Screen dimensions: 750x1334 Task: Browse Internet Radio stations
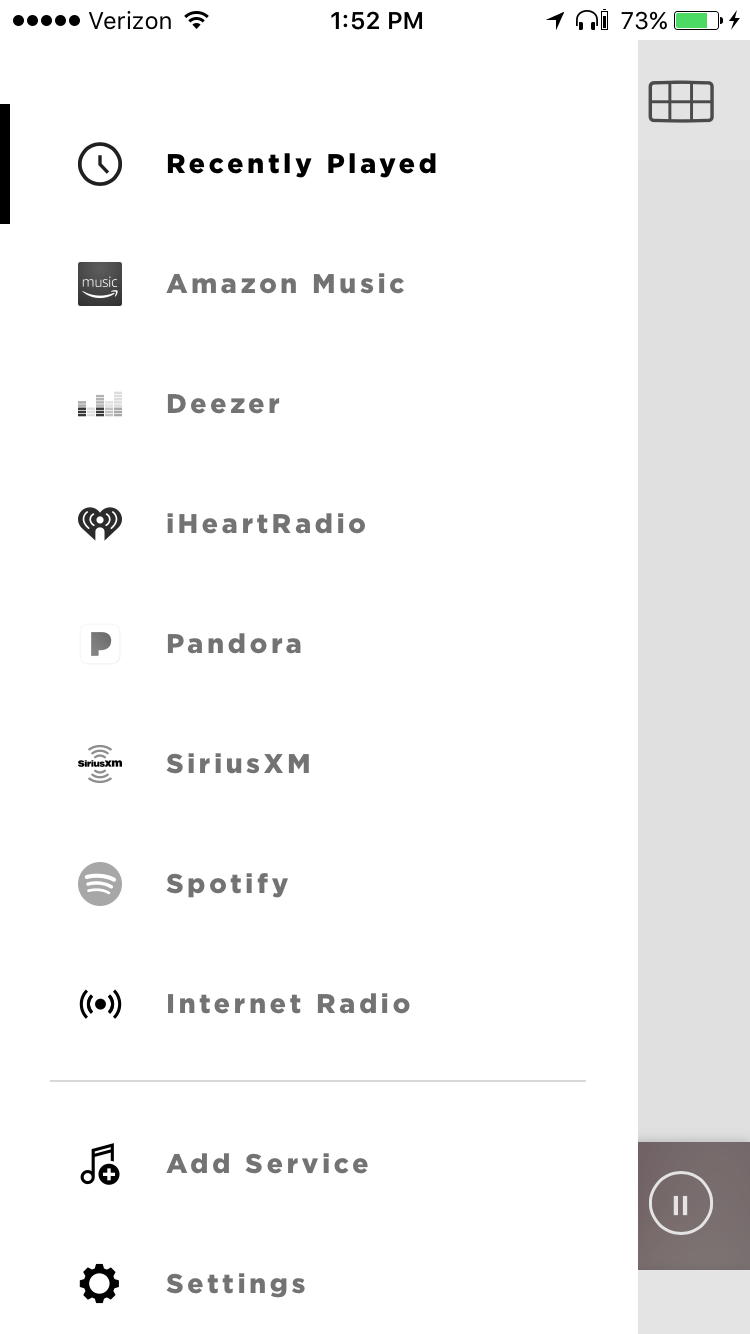click(288, 1004)
